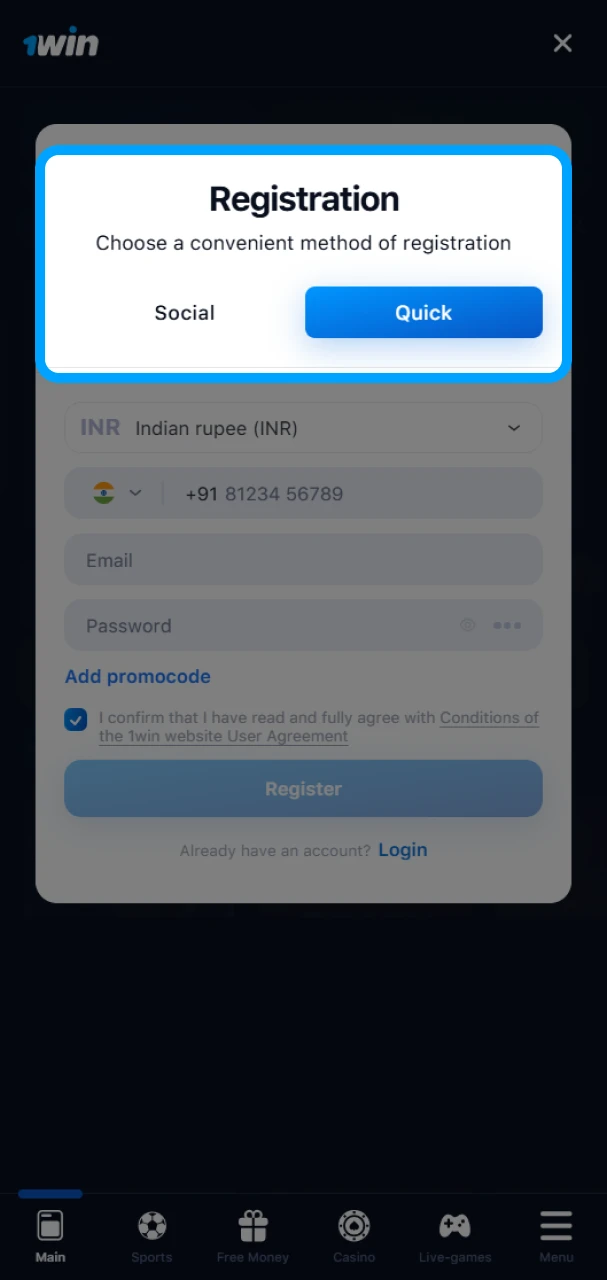The width and height of the screenshot is (607, 1280).
Task: Open the Free Money tab
Action: tap(253, 1236)
